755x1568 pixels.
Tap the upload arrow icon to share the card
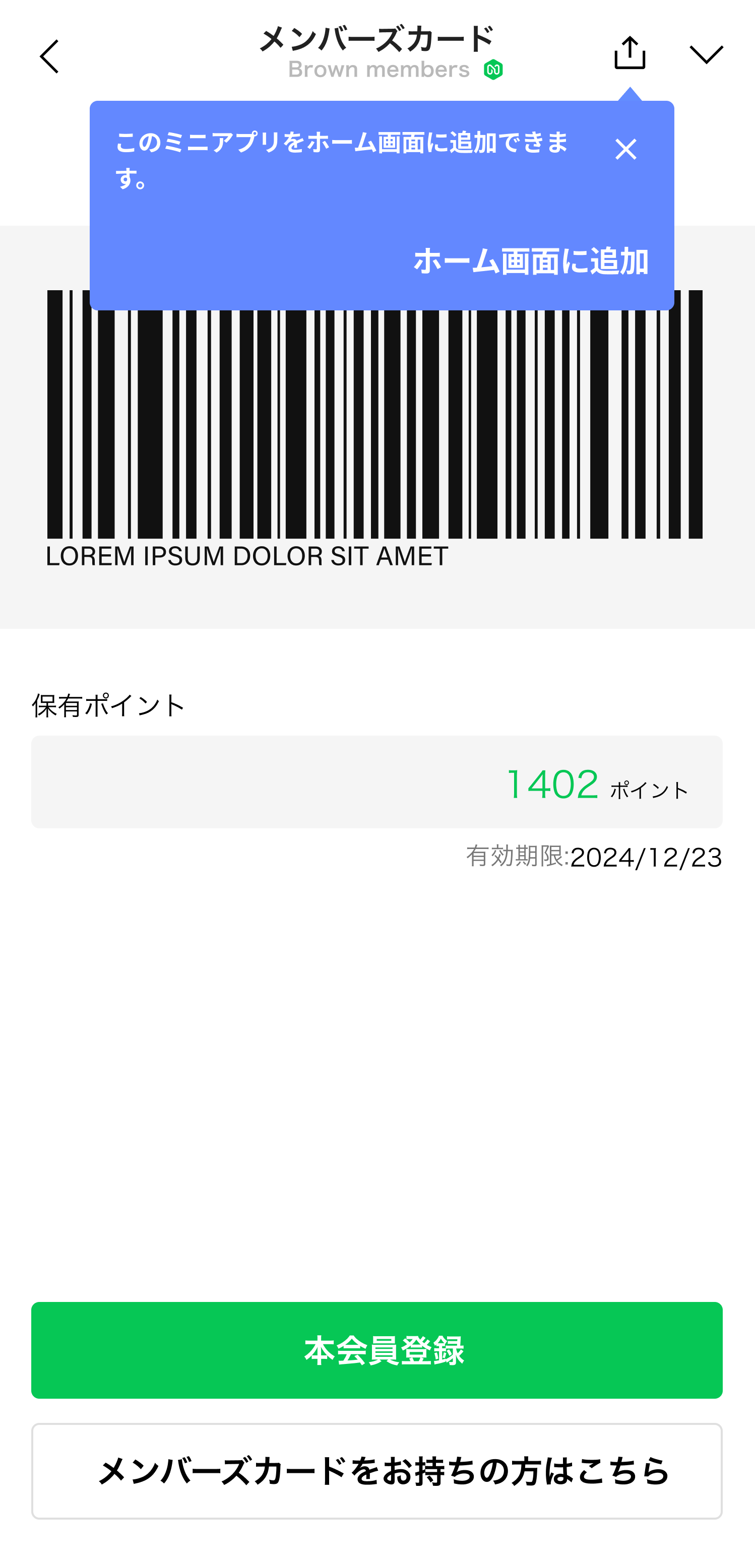630,53
